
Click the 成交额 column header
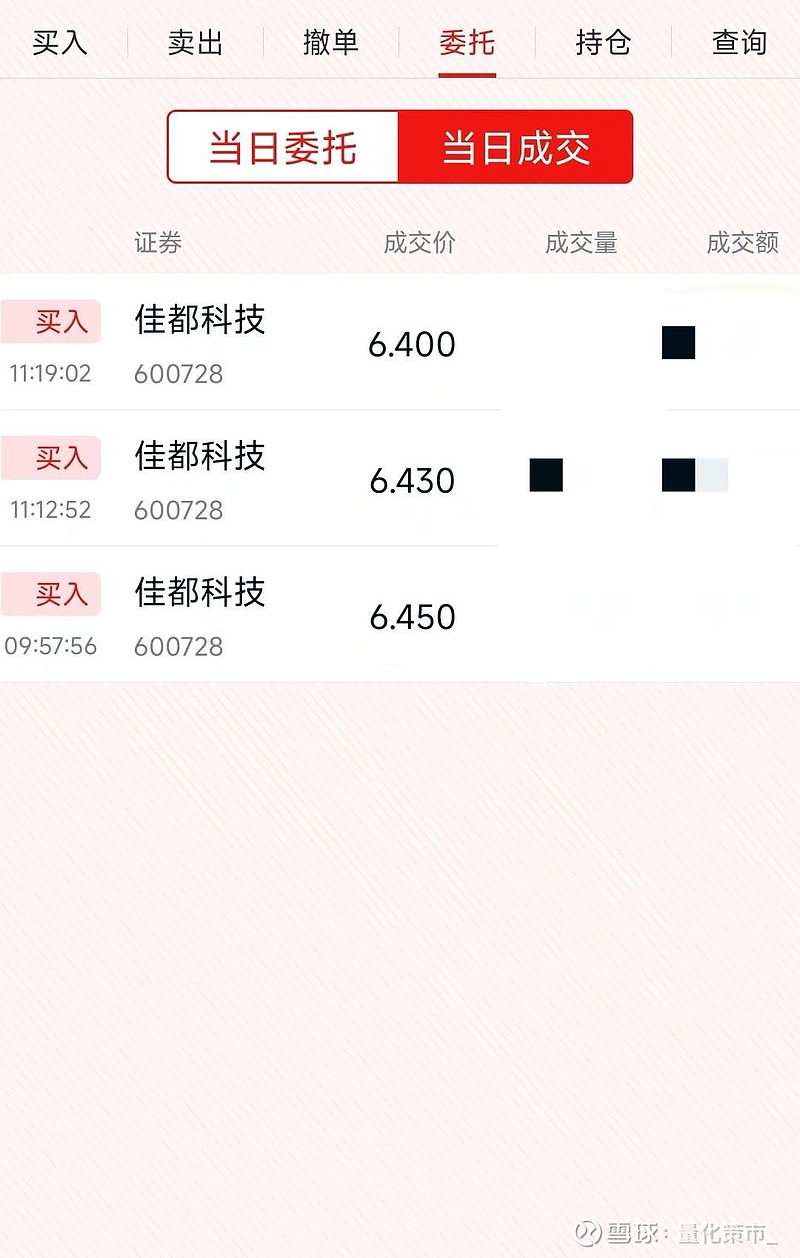coord(741,243)
